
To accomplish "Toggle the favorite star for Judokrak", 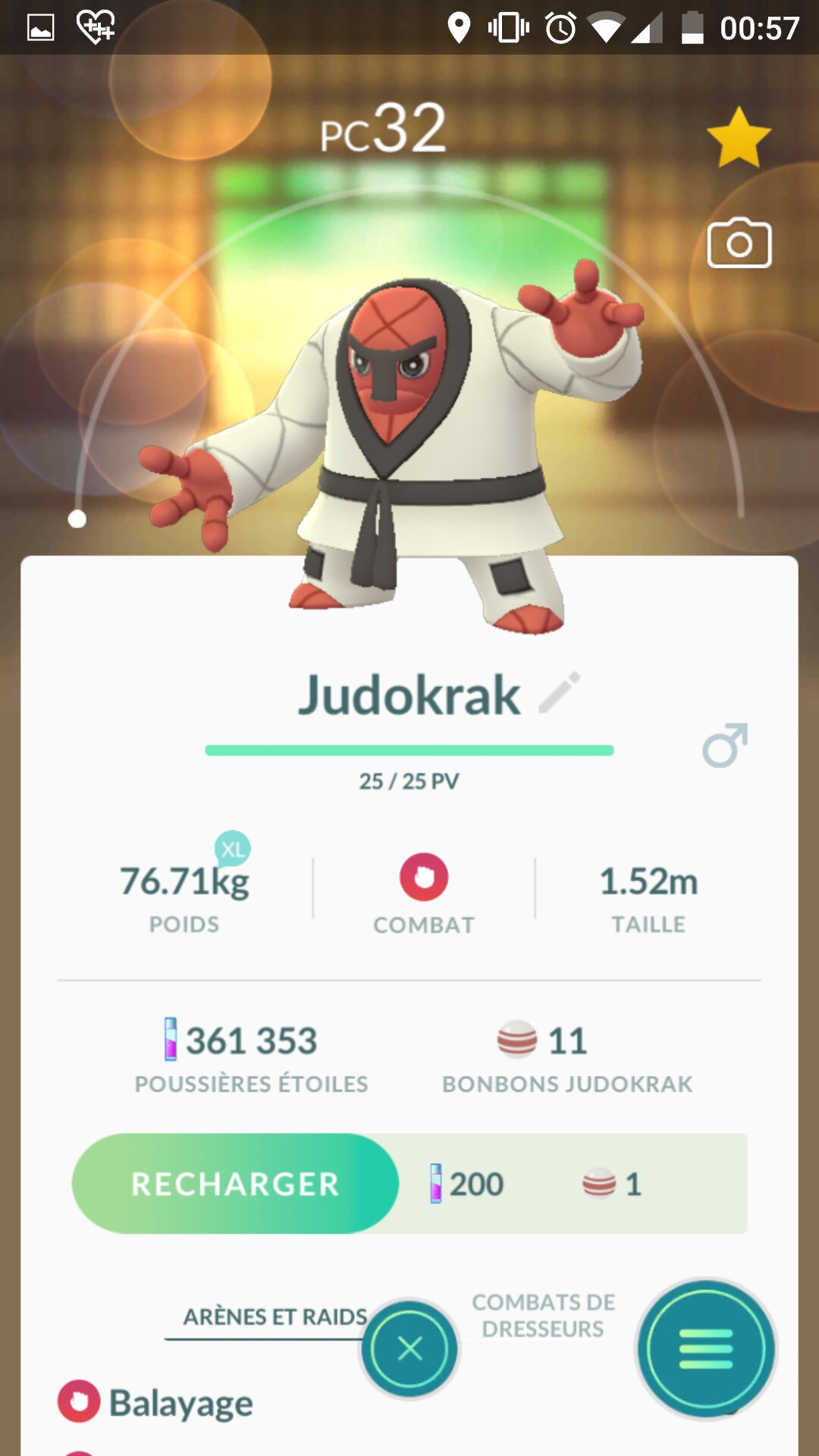I will [738, 138].
